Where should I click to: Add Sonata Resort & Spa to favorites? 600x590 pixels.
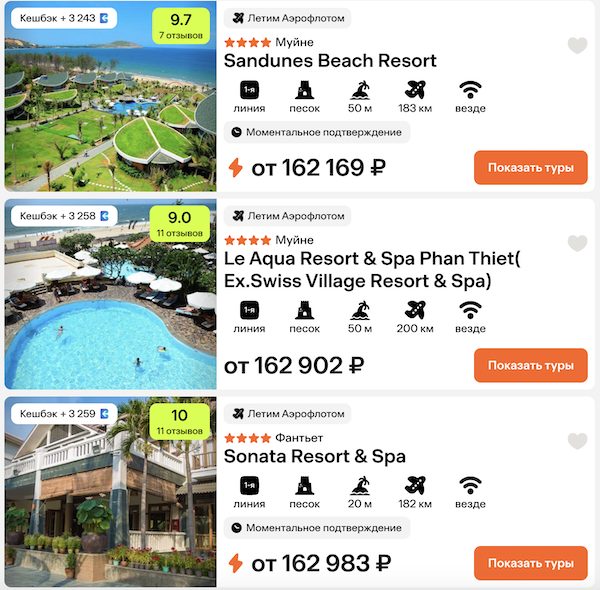click(x=577, y=441)
